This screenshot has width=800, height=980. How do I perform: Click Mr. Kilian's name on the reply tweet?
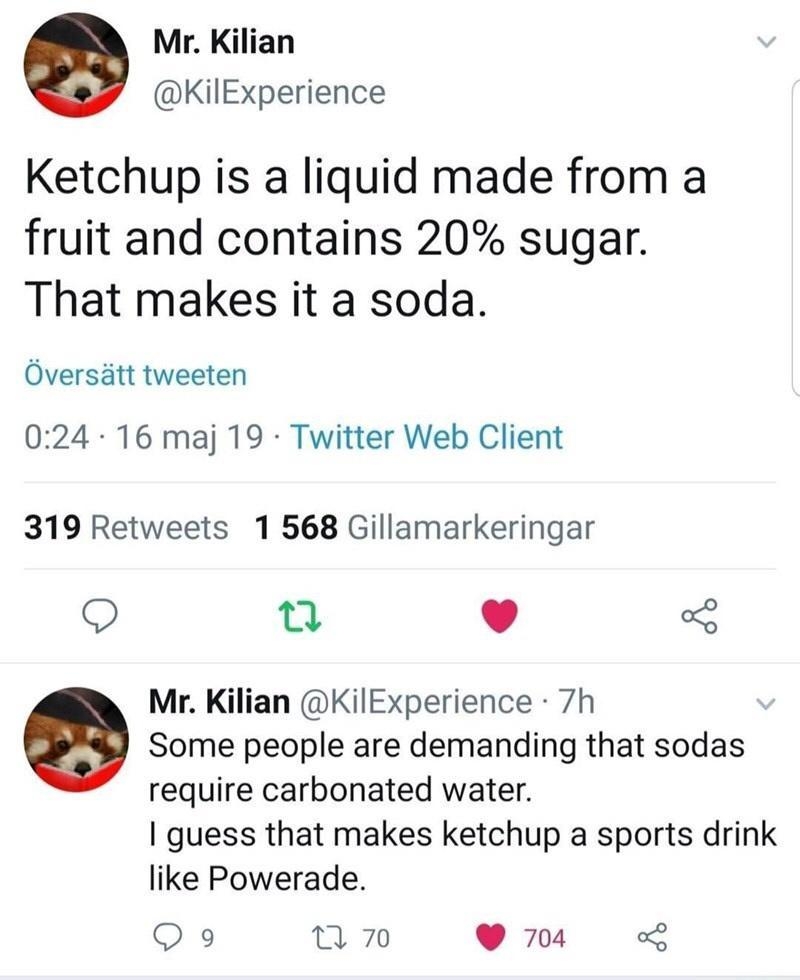point(213,703)
